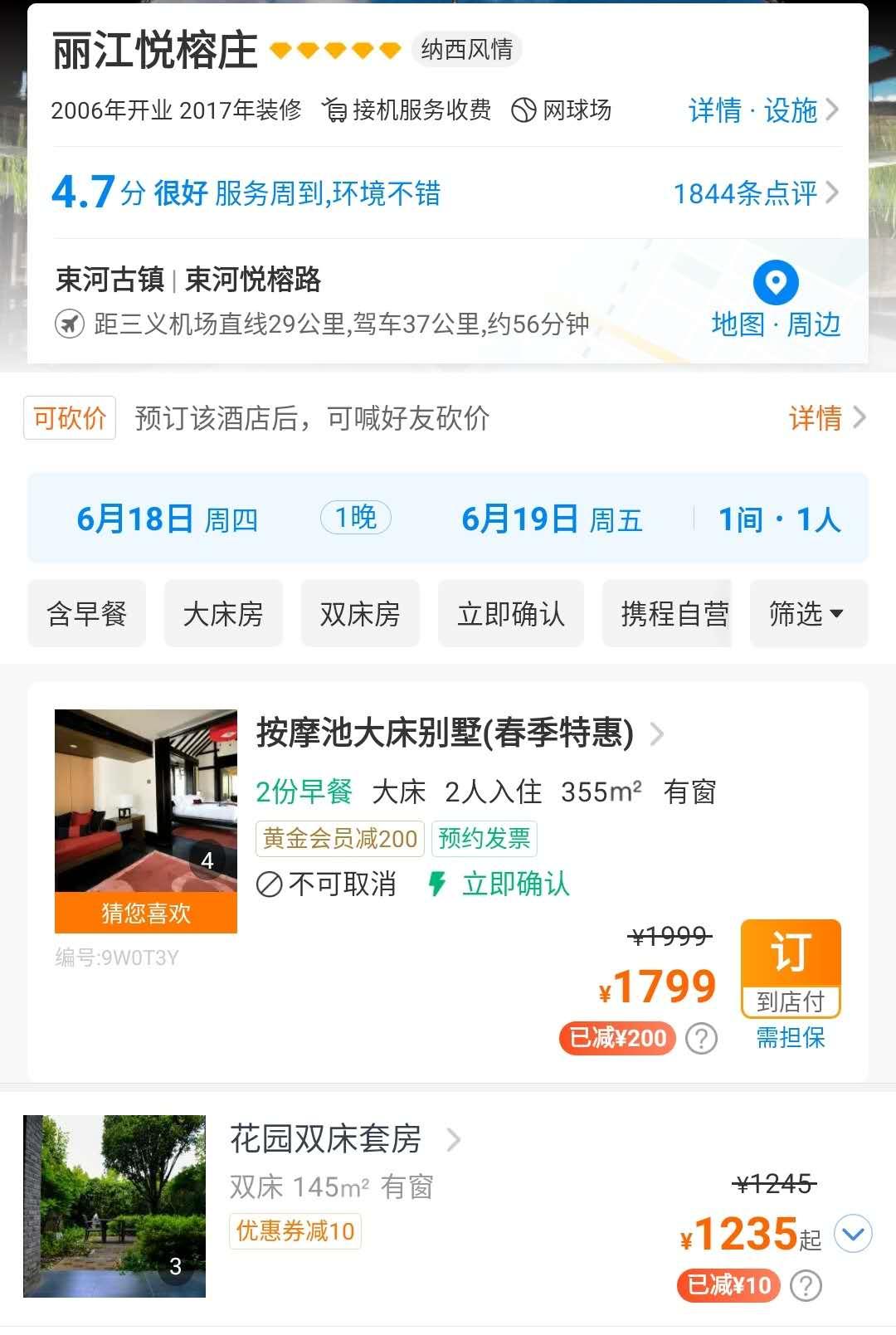Click the tennis court icon next to 网球场
The height and width of the screenshot is (1335, 896).
(523, 110)
